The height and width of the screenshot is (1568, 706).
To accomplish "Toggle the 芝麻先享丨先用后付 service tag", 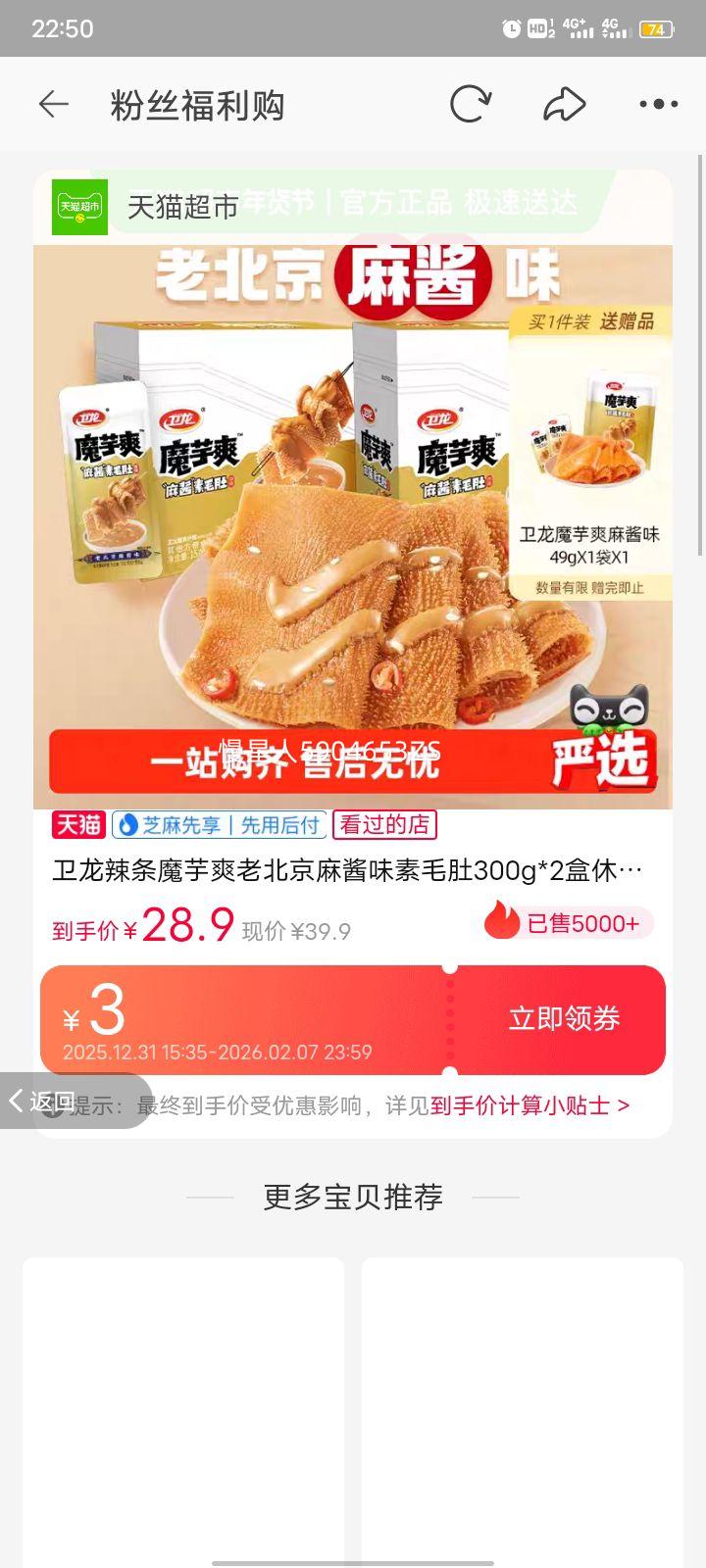I will pyautogui.click(x=218, y=826).
